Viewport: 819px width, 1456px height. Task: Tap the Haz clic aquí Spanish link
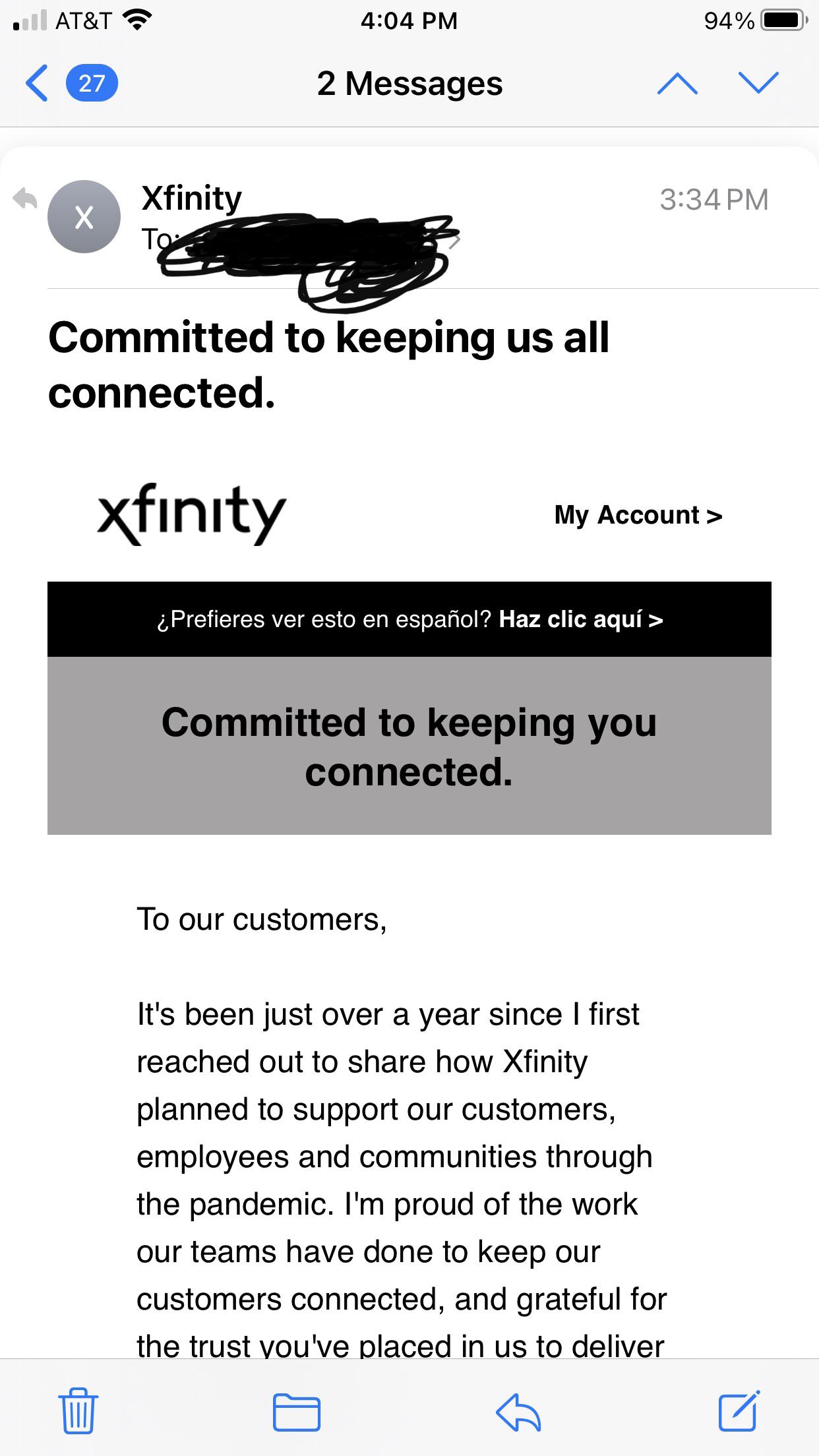580,619
